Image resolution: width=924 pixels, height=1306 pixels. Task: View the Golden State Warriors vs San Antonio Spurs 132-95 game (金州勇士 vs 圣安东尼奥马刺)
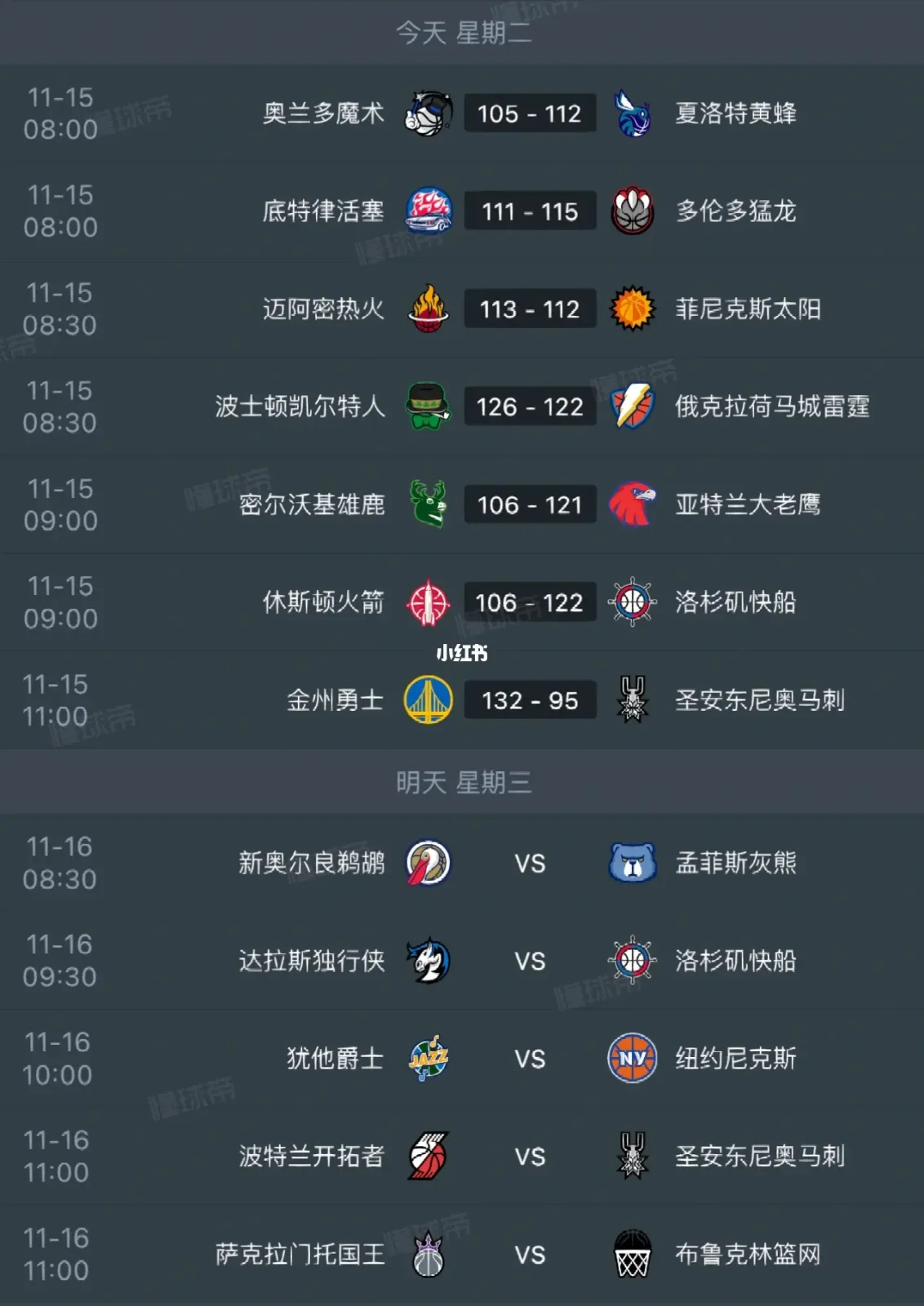pos(529,700)
